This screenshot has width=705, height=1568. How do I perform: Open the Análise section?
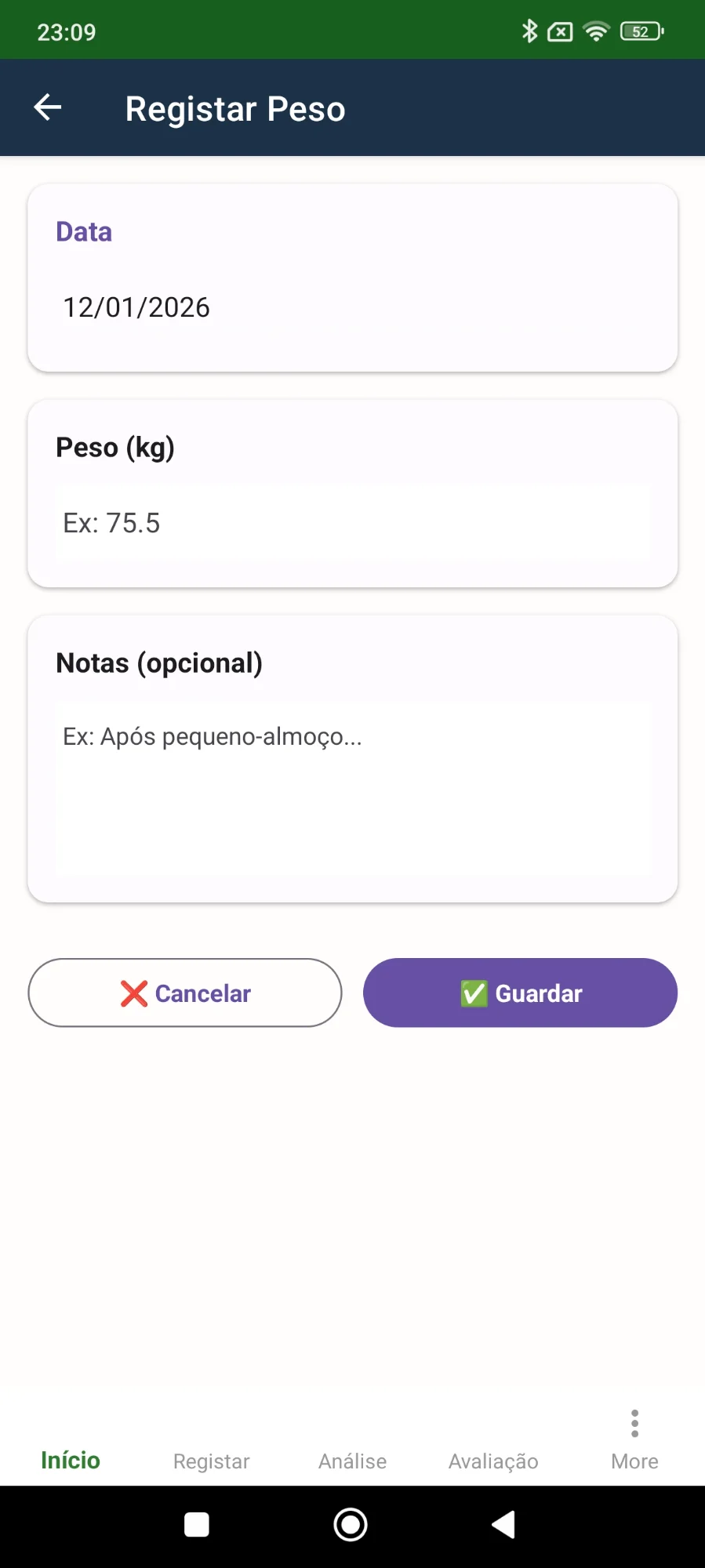coord(351,1460)
